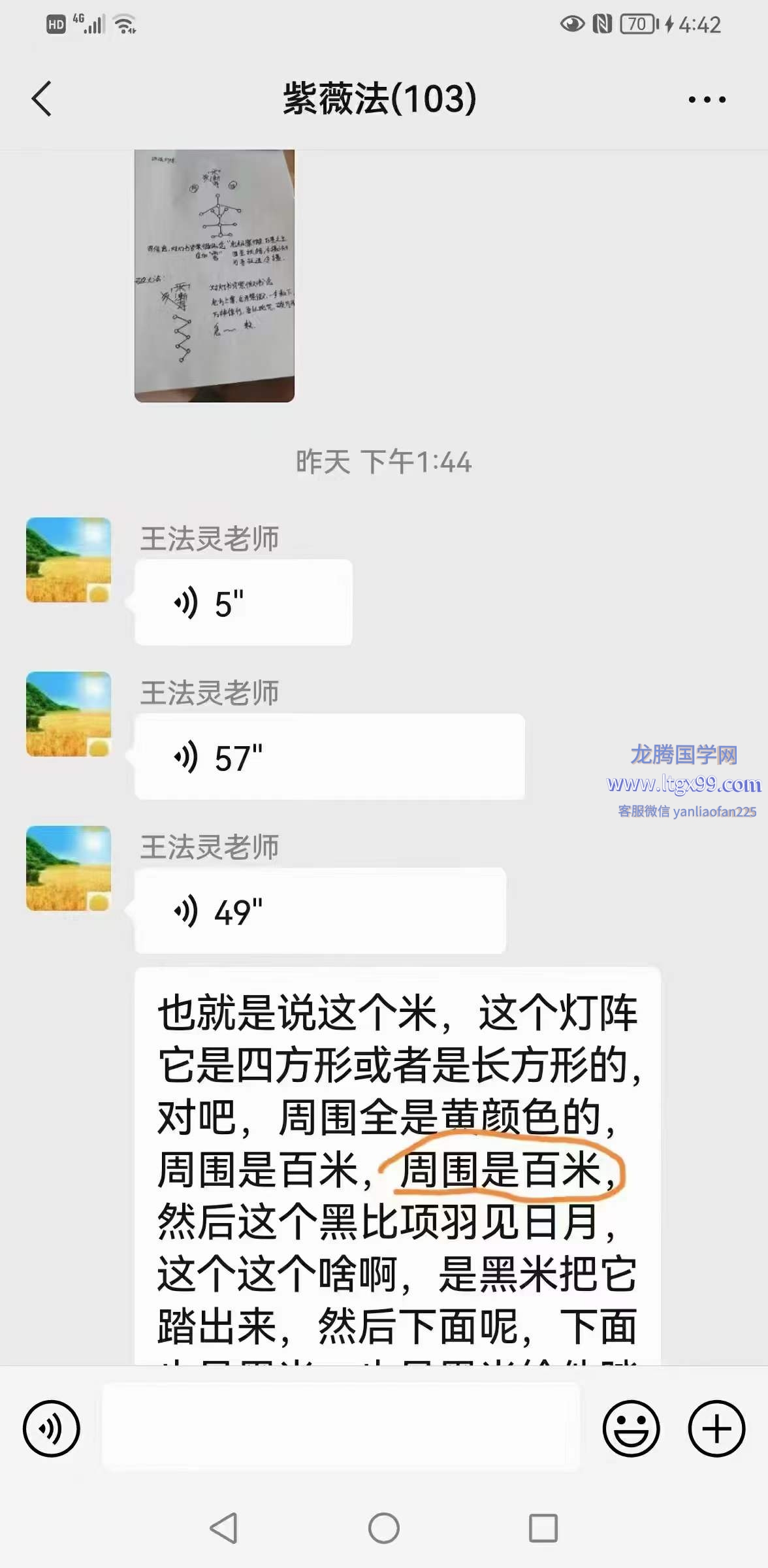The image size is (768, 1568).
Task: Go back from the 紫薇法 group chat
Action: (42, 99)
